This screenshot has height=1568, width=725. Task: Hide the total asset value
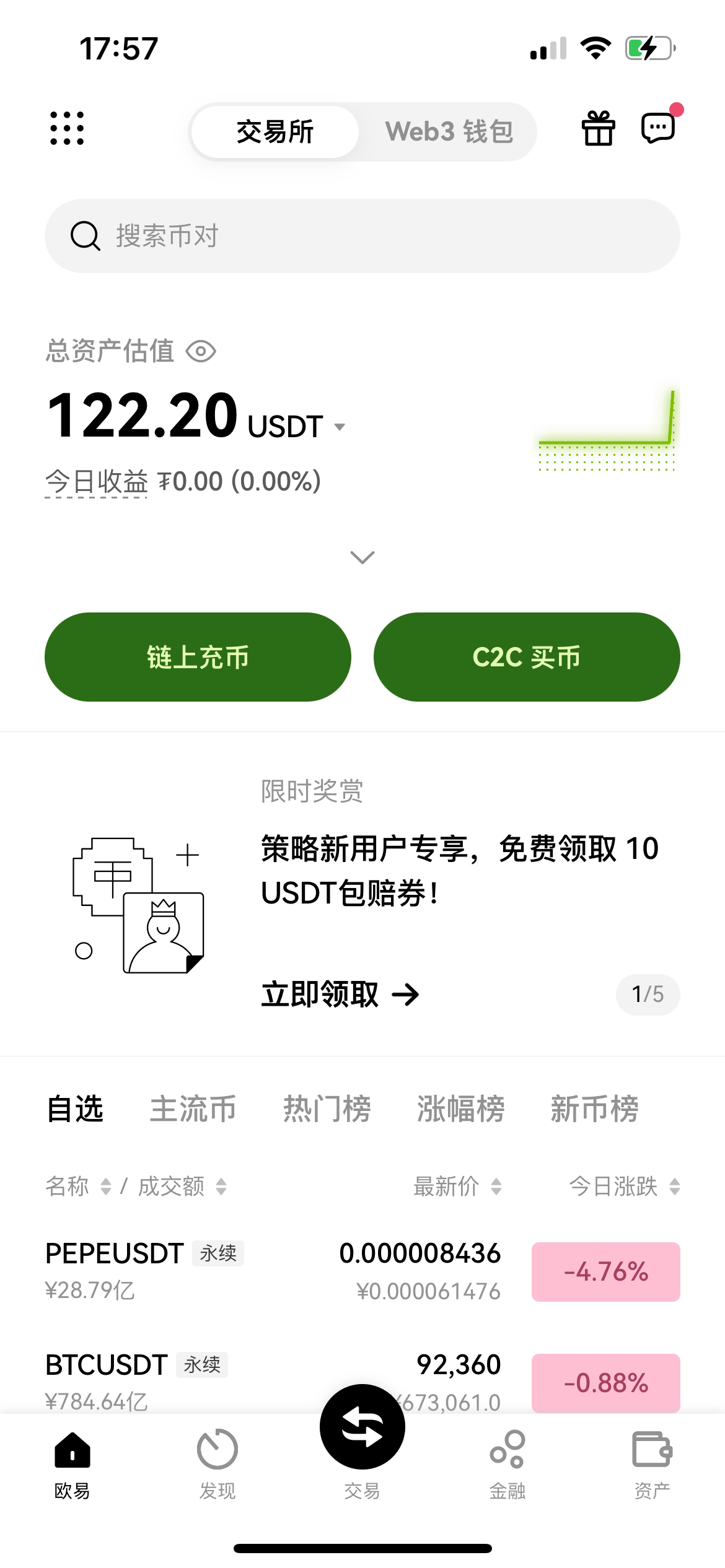point(201,352)
